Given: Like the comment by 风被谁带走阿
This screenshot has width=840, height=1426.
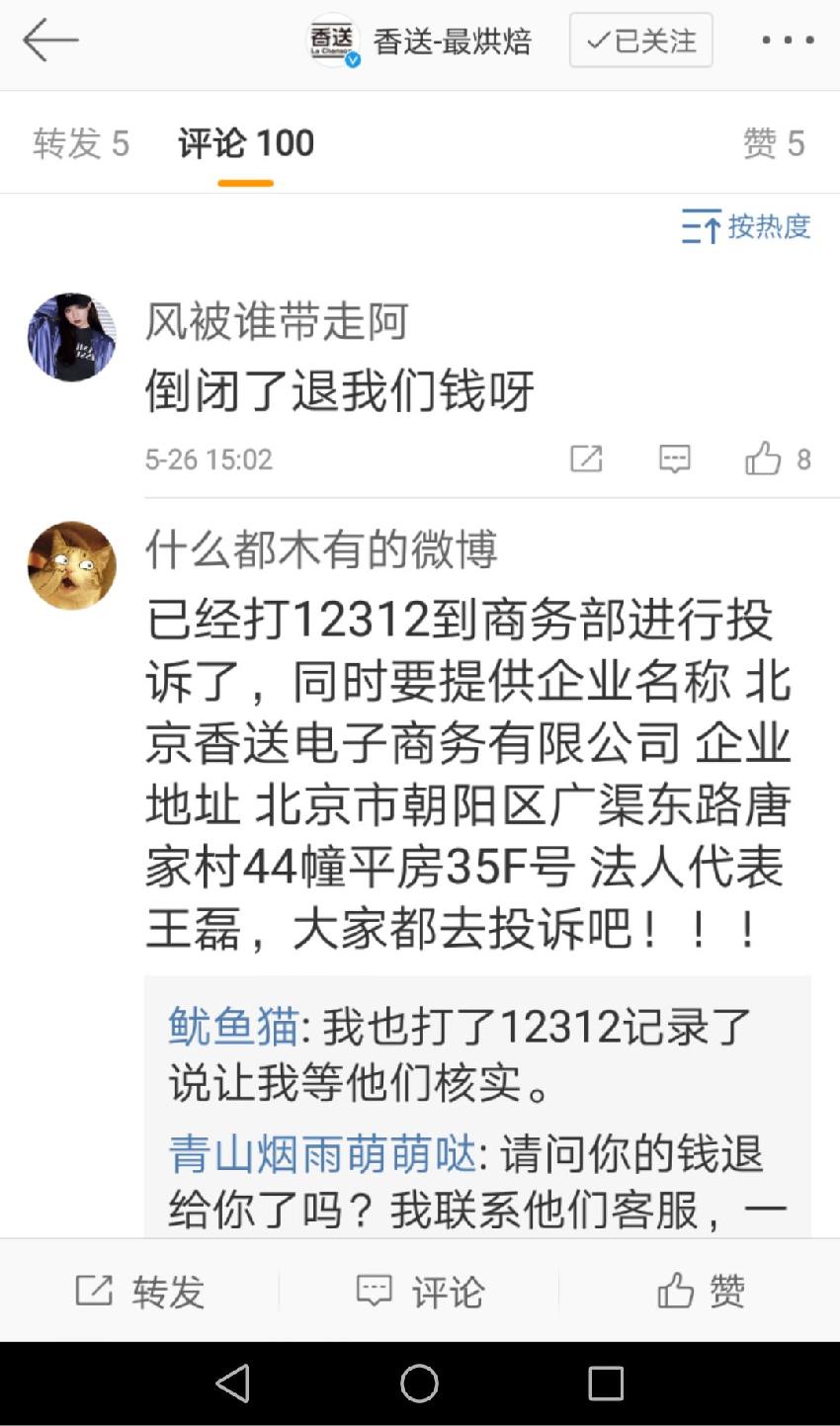Looking at the screenshot, I should (x=778, y=459).
